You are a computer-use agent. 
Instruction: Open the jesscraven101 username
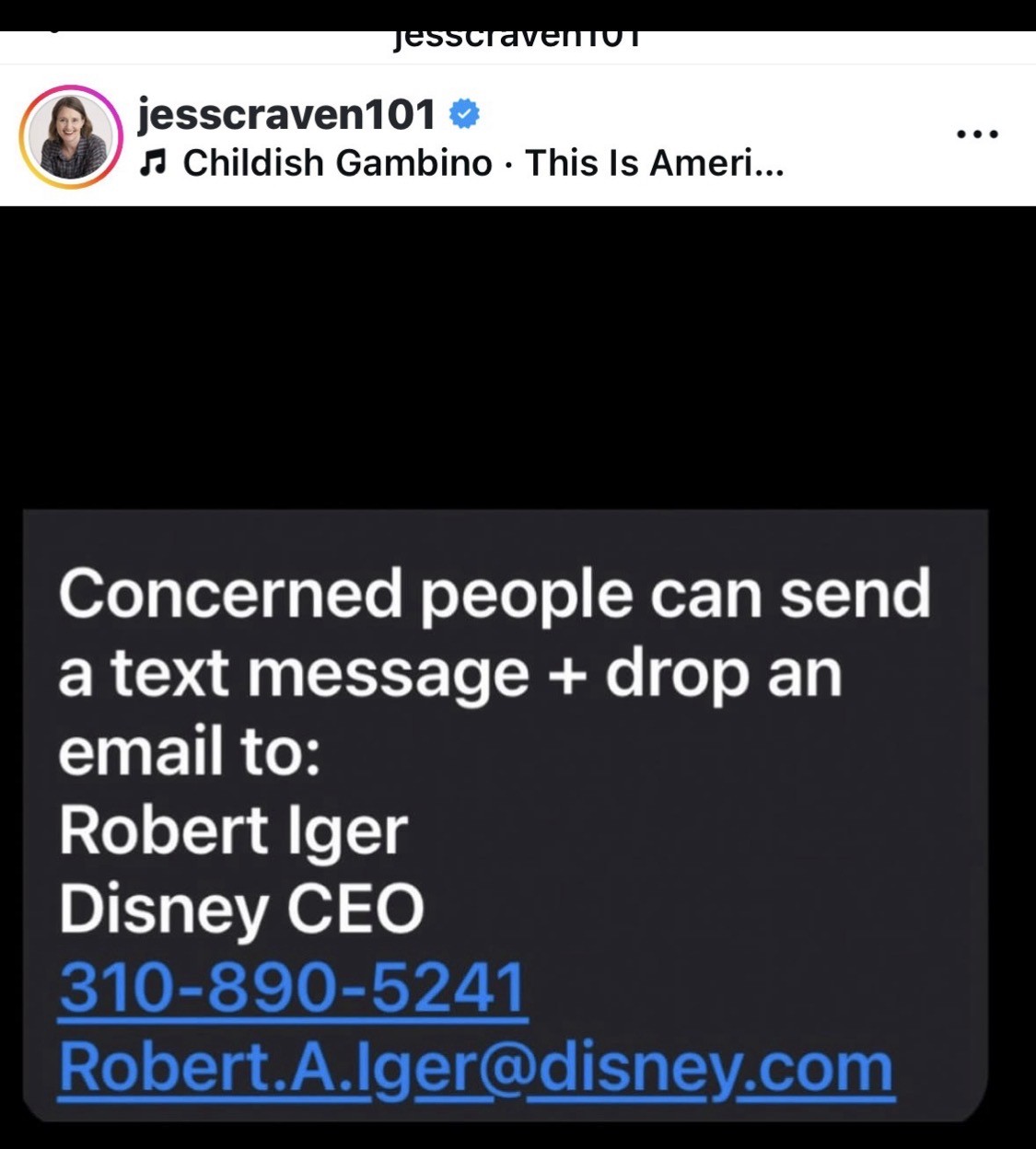(285, 114)
